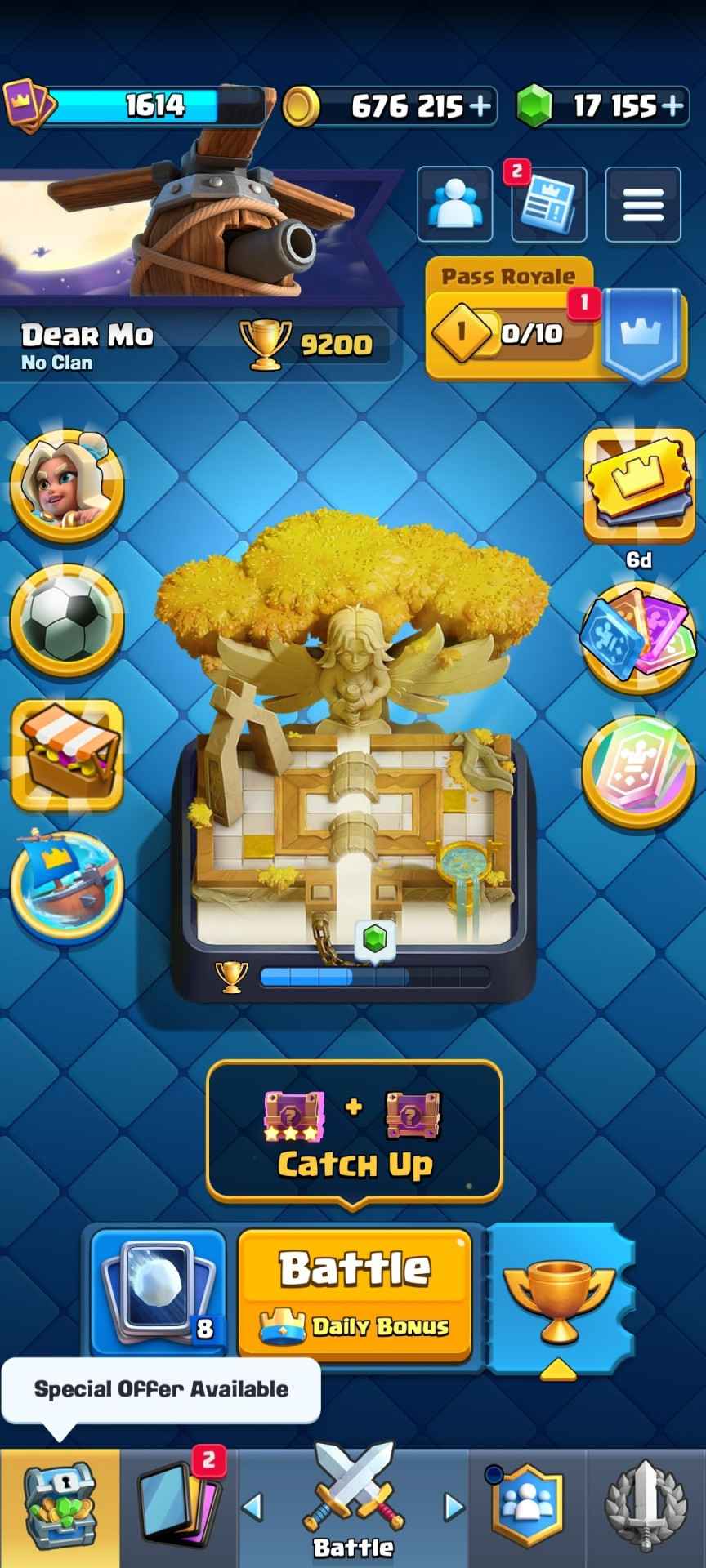Open the friends icon
The height and width of the screenshot is (1568, 706).
[454, 204]
